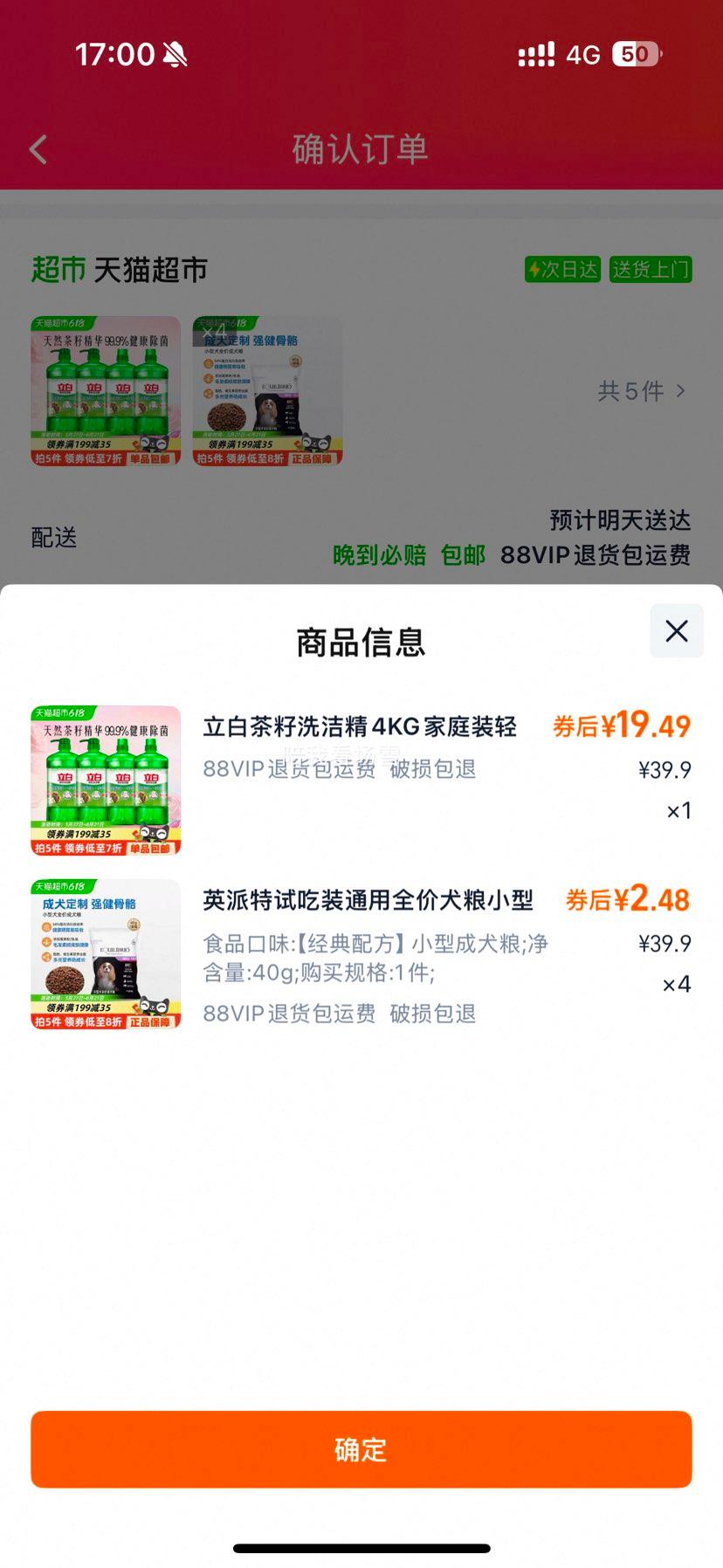This screenshot has width=723, height=1568.
Task: Expand the 共5件 item list
Action: tap(642, 392)
